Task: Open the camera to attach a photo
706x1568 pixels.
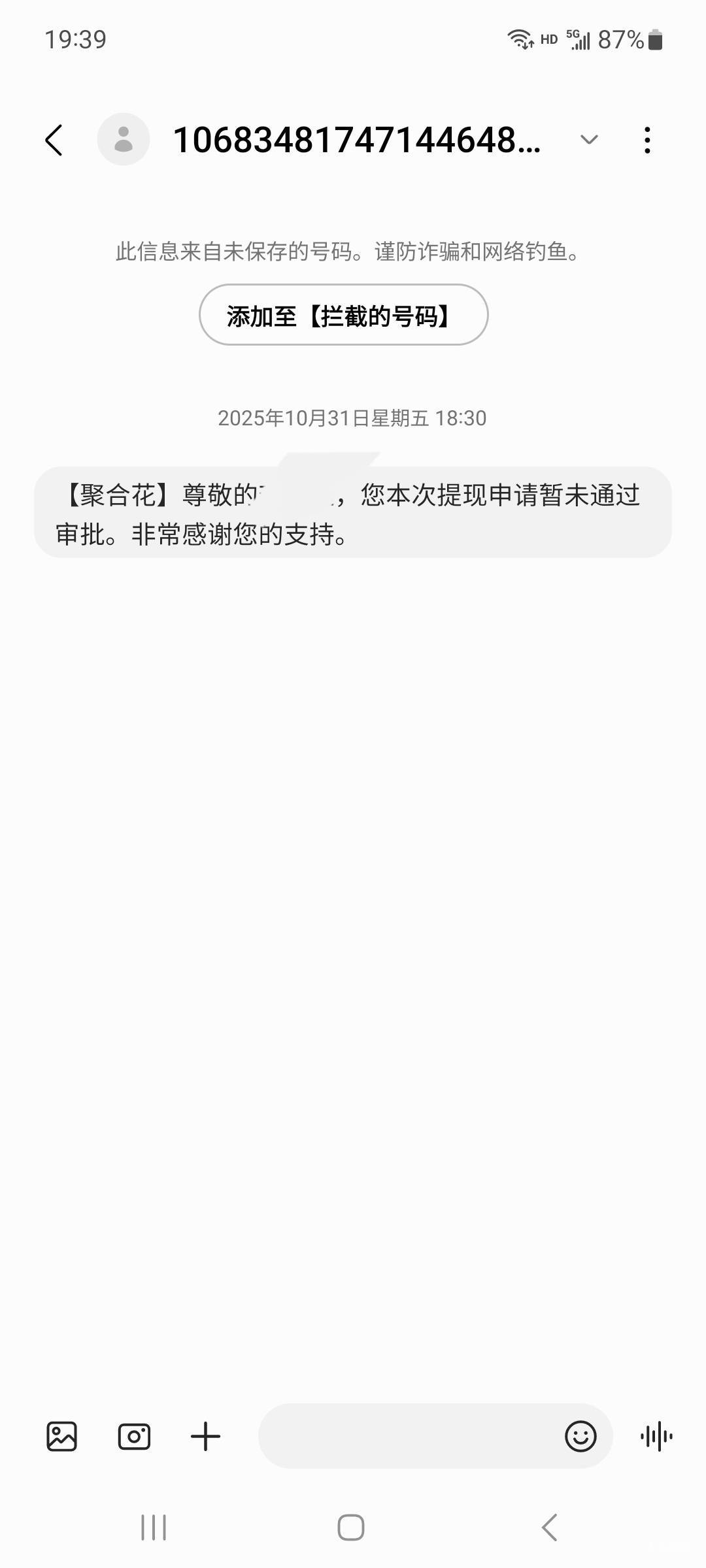Action: (x=134, y=1437)
